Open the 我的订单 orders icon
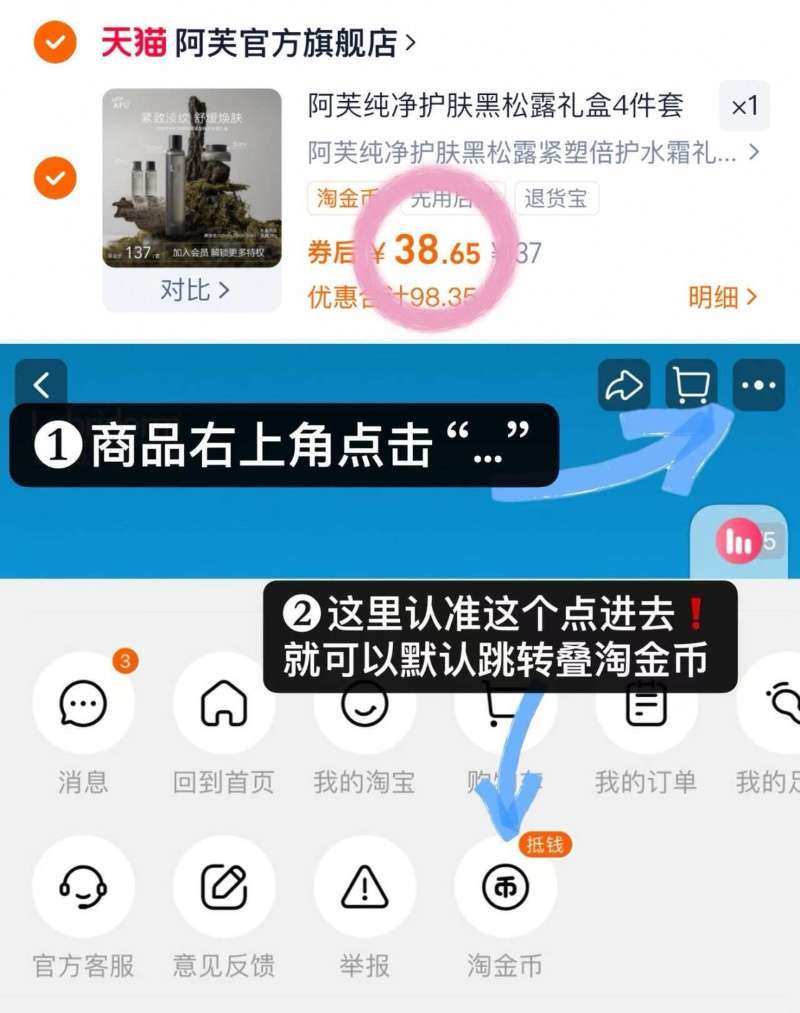This screenshot has height=1013, width=800. click(x=646, y=702)
